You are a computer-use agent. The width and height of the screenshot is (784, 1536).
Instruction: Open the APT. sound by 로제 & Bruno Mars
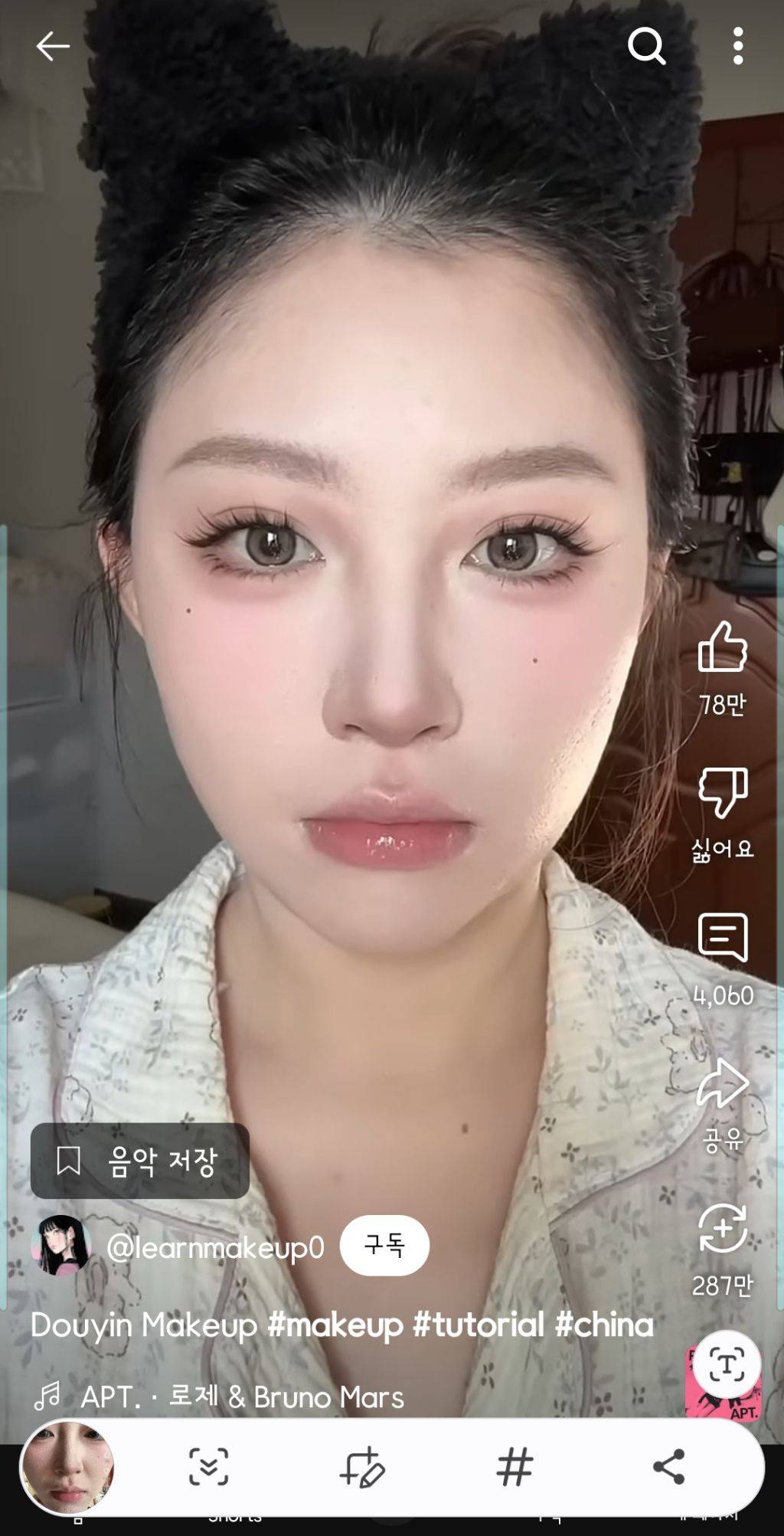(x=241, y=1397)
